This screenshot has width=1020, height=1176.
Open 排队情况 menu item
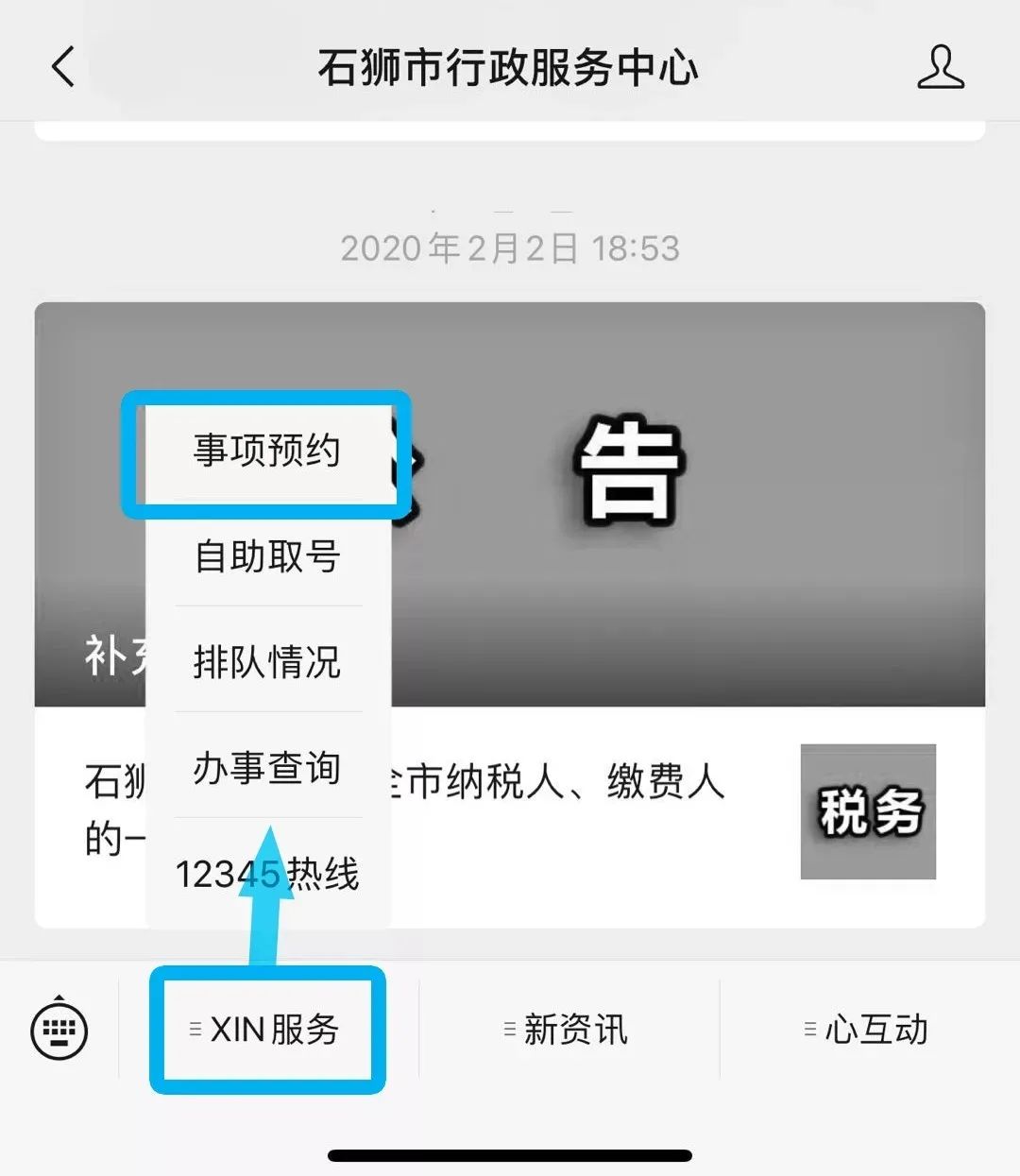pos(266,662)
